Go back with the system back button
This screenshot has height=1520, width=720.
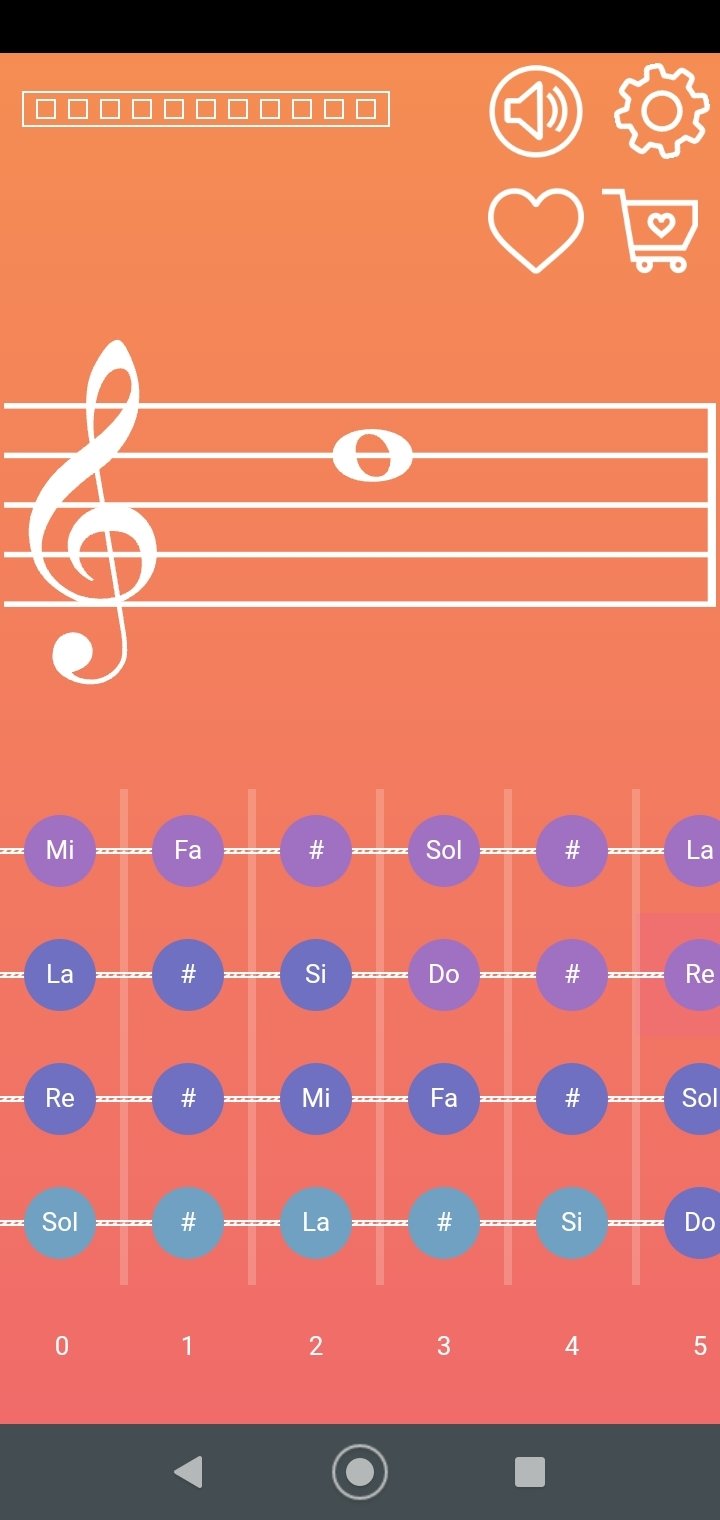pos(188,1472)
